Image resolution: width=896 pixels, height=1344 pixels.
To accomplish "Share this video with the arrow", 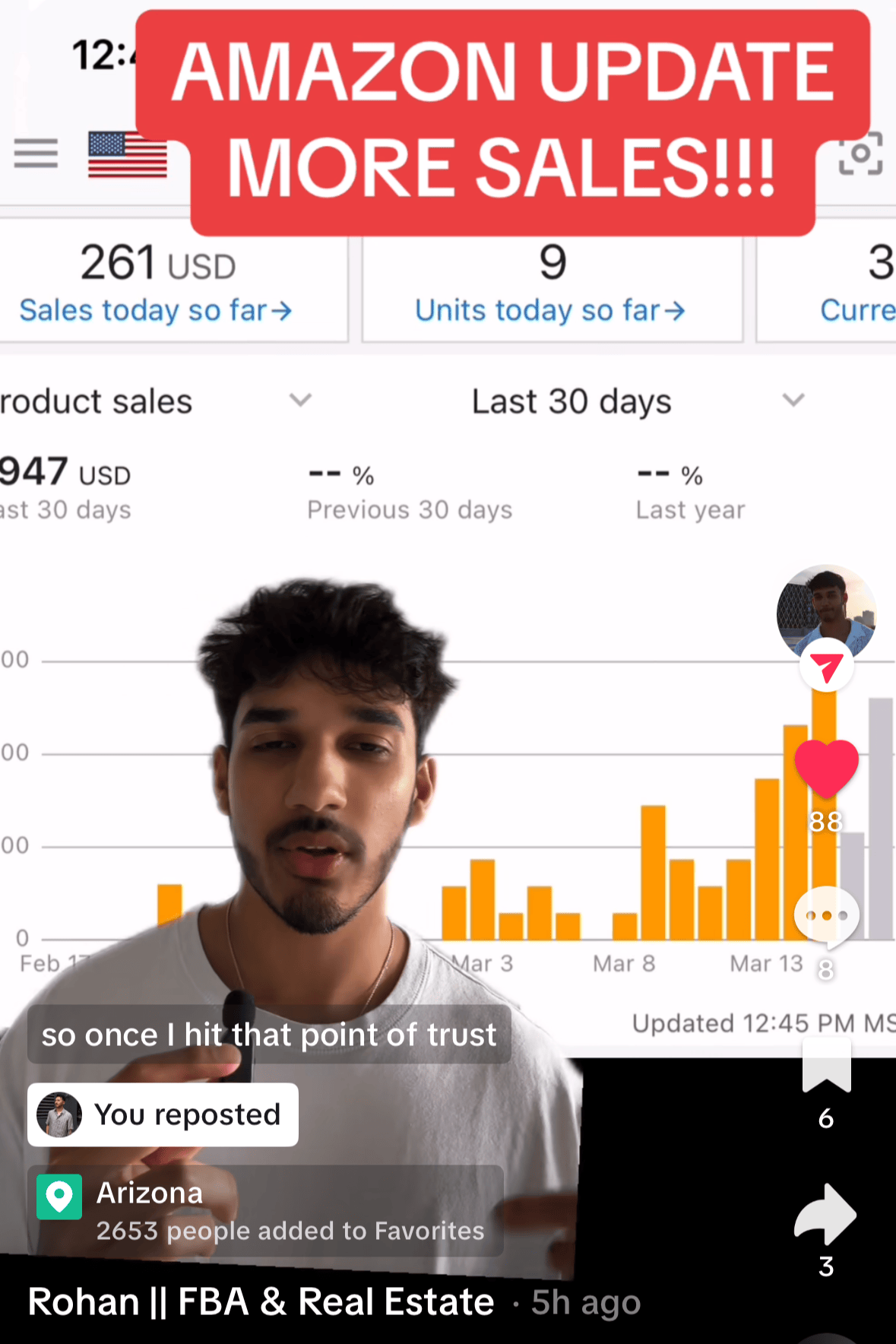I will [825, 1214].
